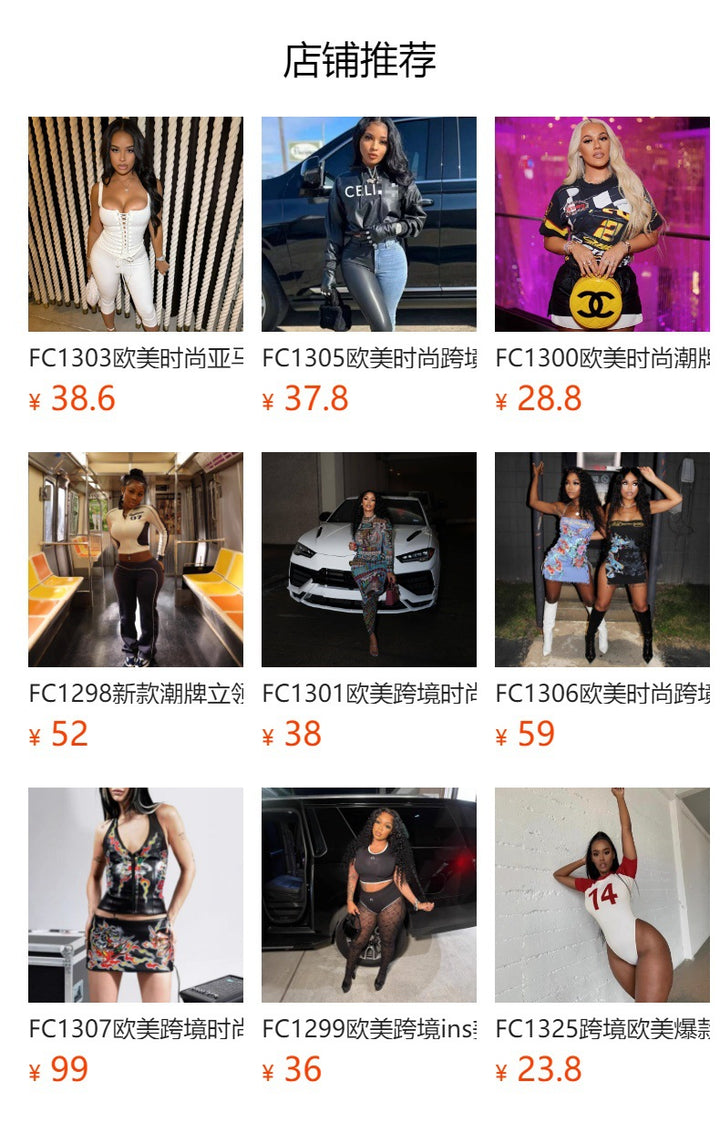Open the FC1298 listing for ¥52
The image size is (720, 1123).
(x=135, y=560)
